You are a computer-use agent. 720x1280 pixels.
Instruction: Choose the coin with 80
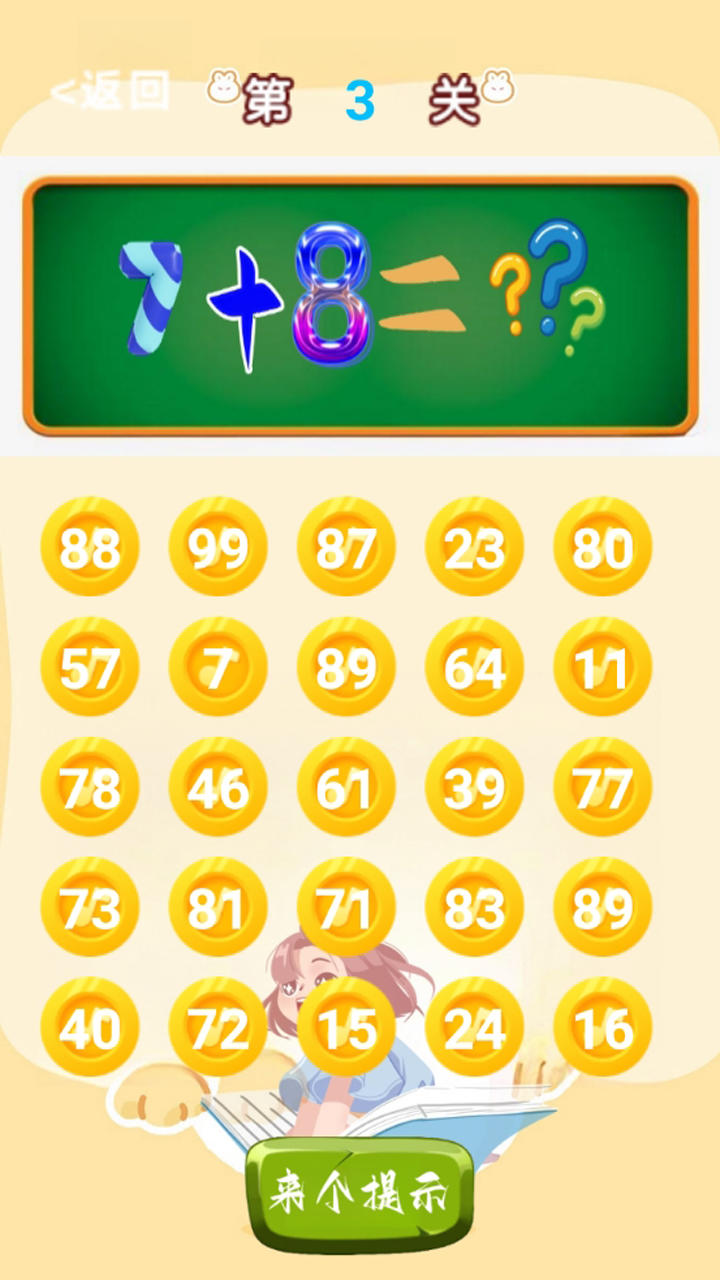point(602,547)
